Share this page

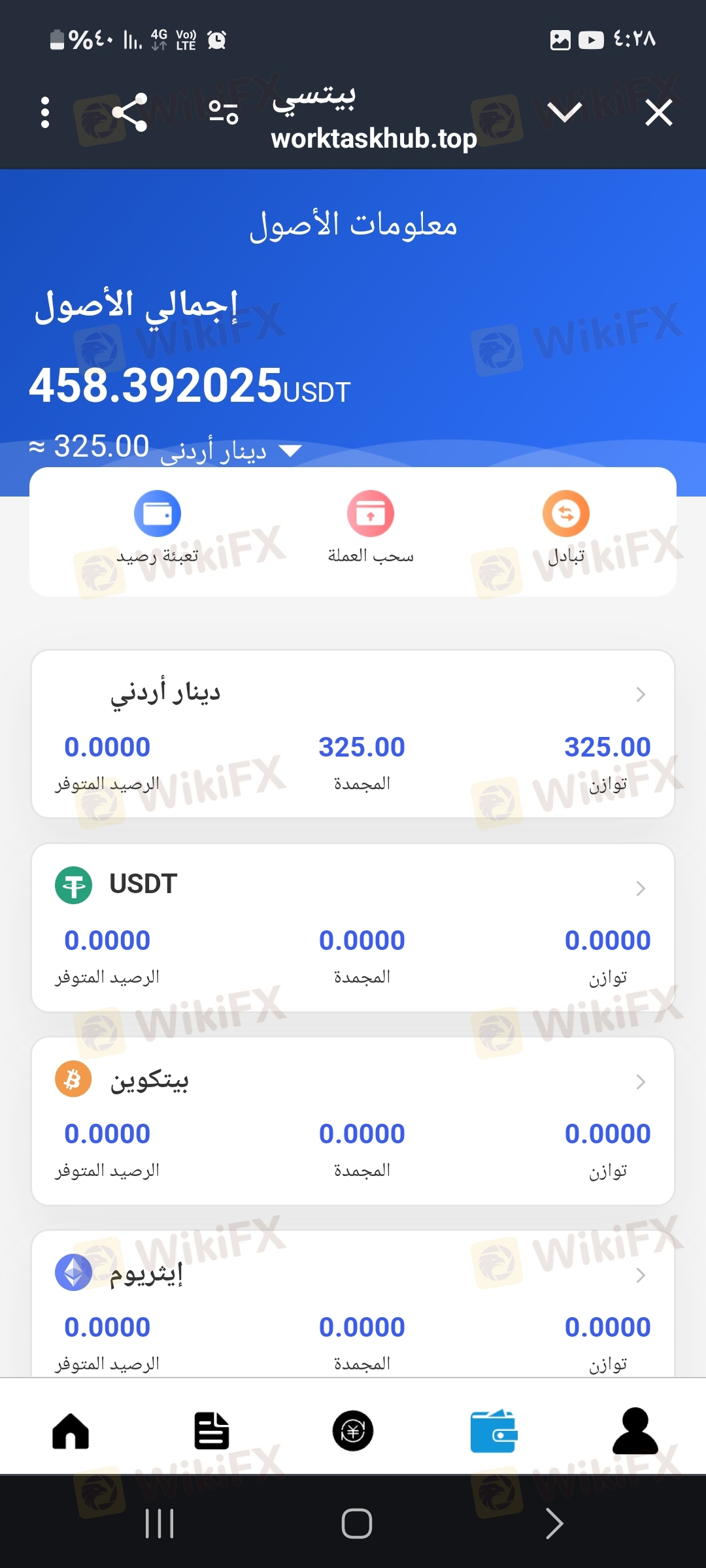pos(130,112)
